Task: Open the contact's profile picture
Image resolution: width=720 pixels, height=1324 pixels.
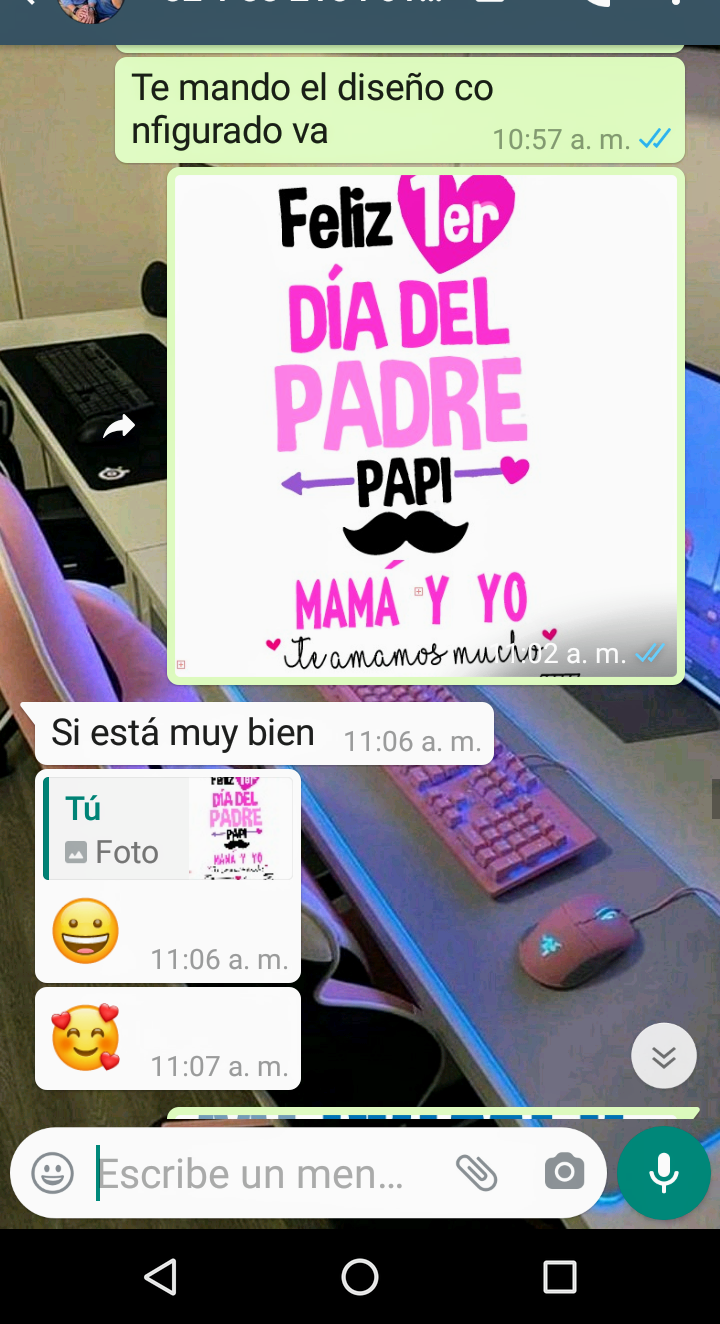Action: [90, 8]
